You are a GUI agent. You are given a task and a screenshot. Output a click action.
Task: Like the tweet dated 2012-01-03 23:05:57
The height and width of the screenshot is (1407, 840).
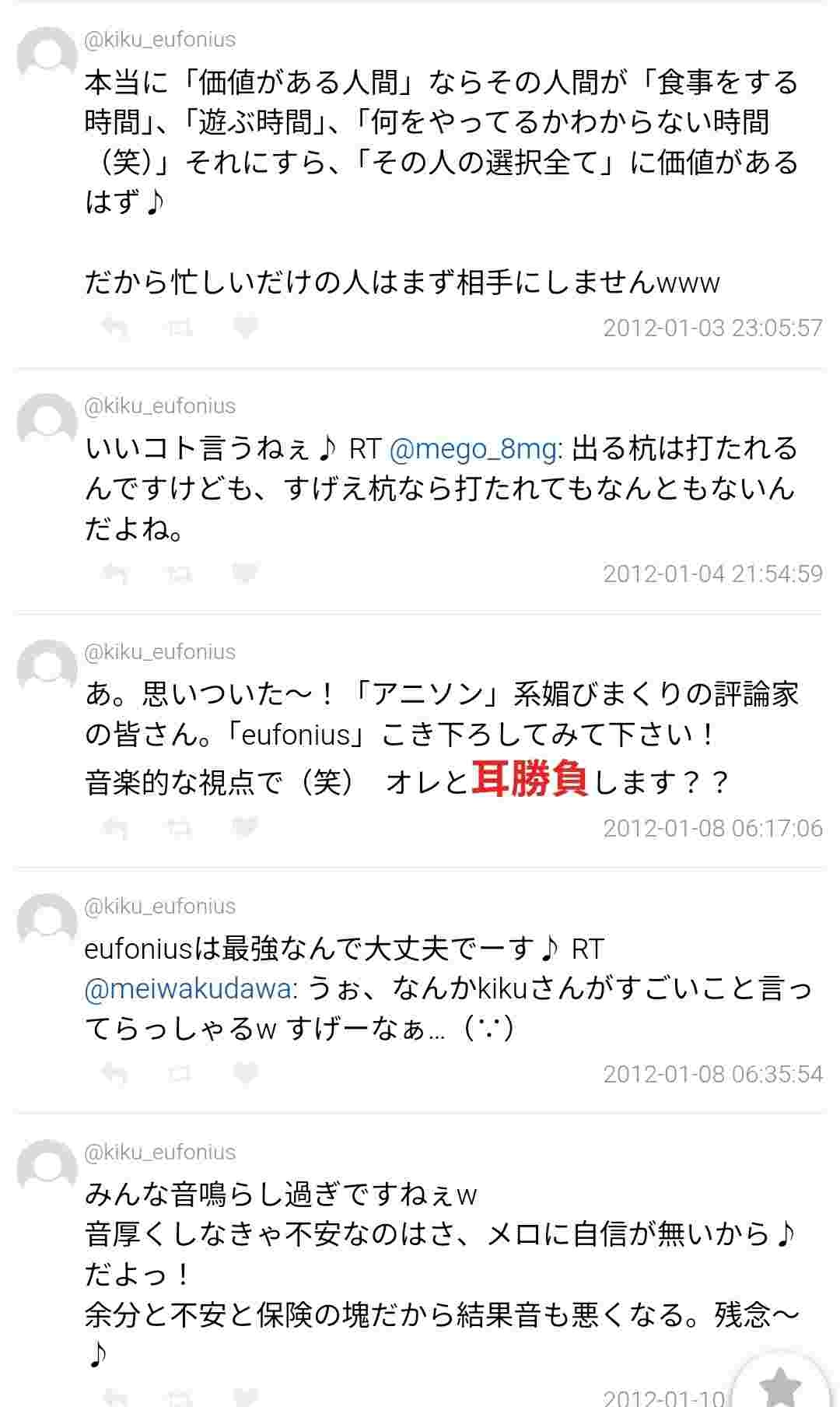click(x=245, y=327)
